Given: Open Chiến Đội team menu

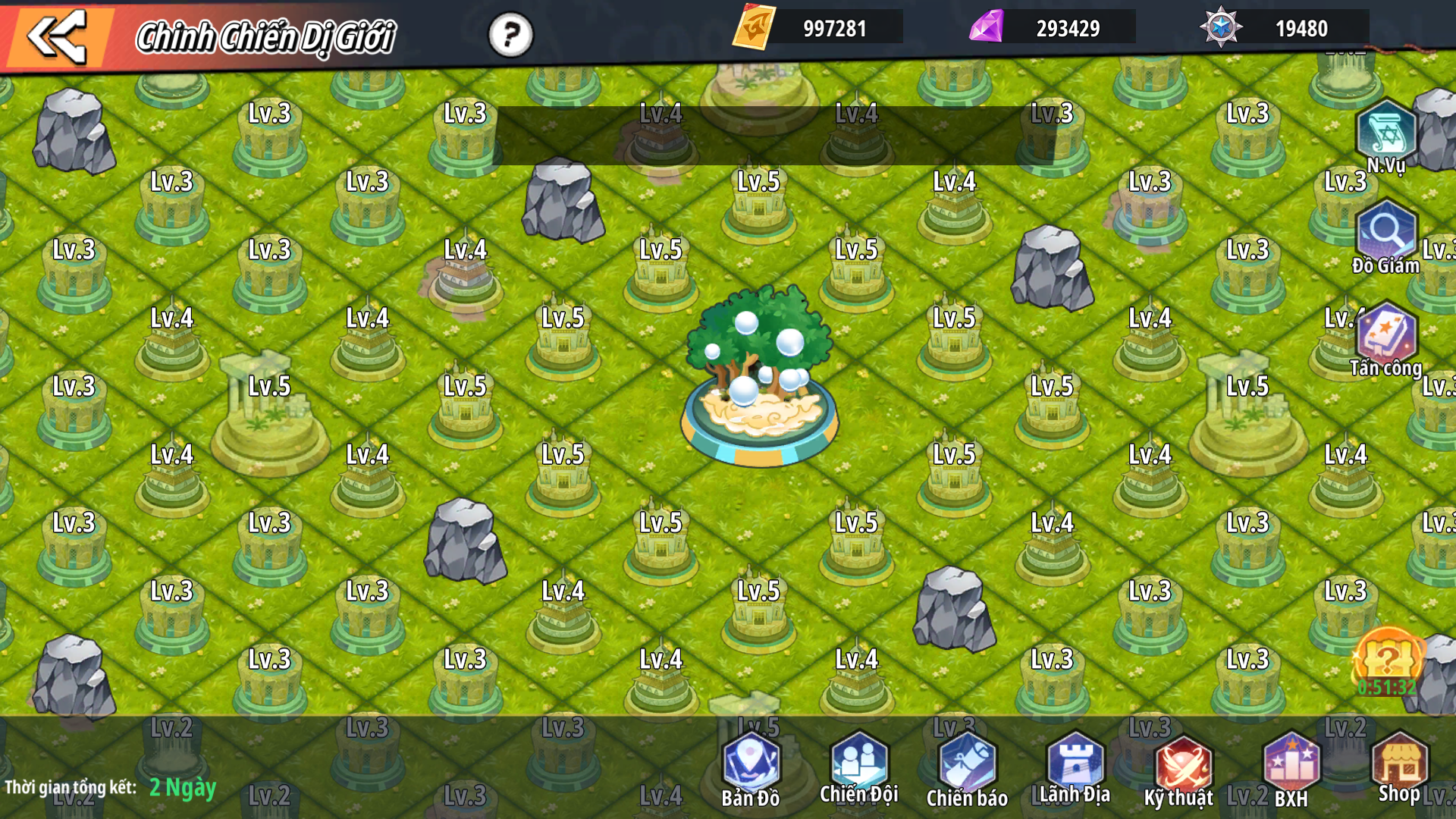Looking at the screenshot, I should (x=859, y=767).
